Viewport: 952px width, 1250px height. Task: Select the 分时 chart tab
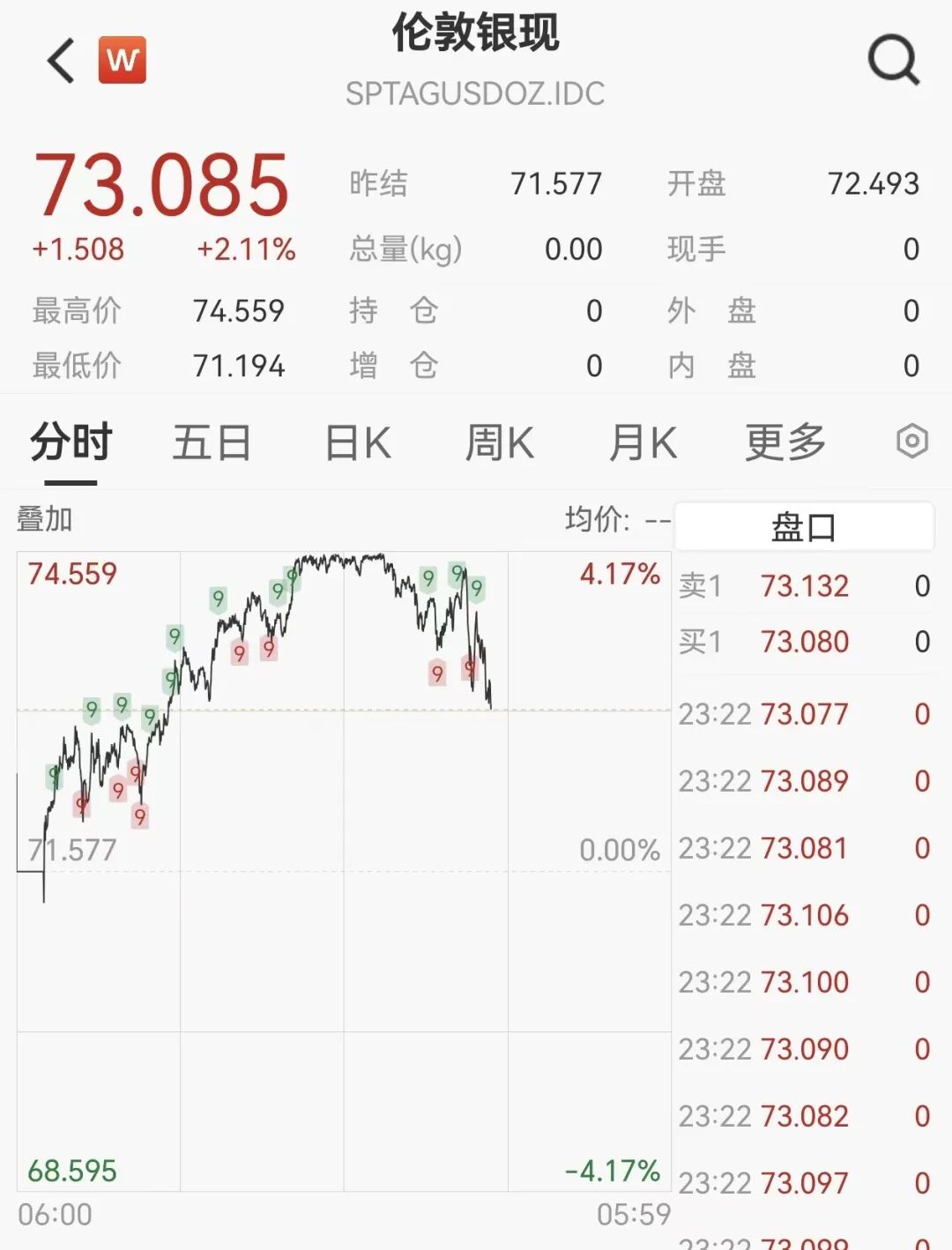coord(71,443)
